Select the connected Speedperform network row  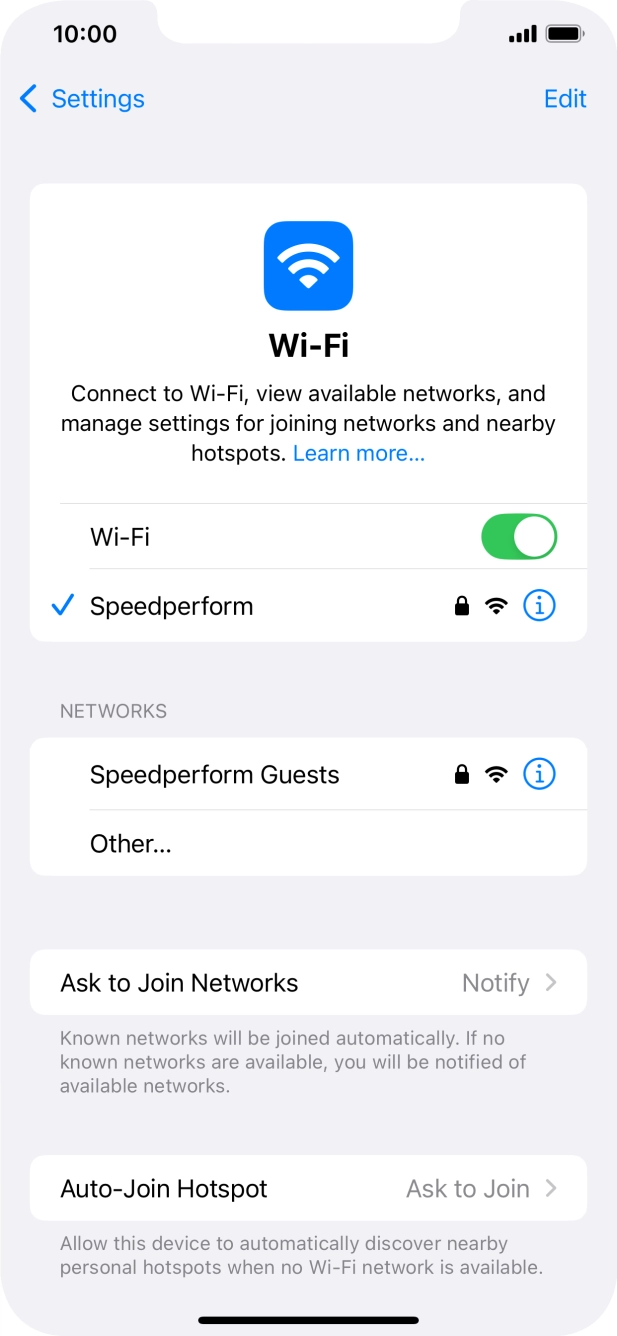[x=308, y=606]
